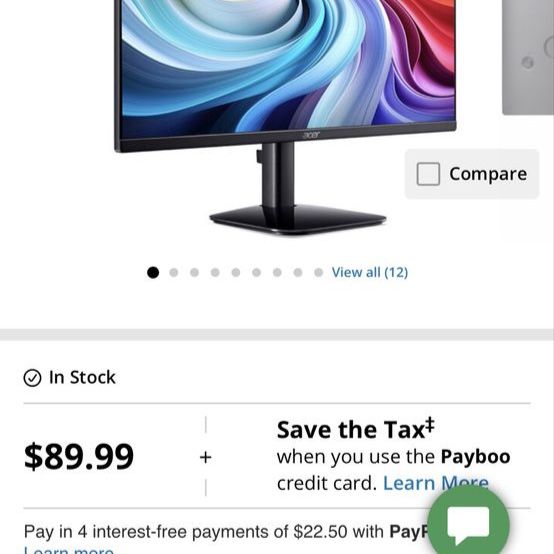Check the Compare checkbox
Image resolution: width=554 pixels, height=554 pixels.
[x=428, y=174]
